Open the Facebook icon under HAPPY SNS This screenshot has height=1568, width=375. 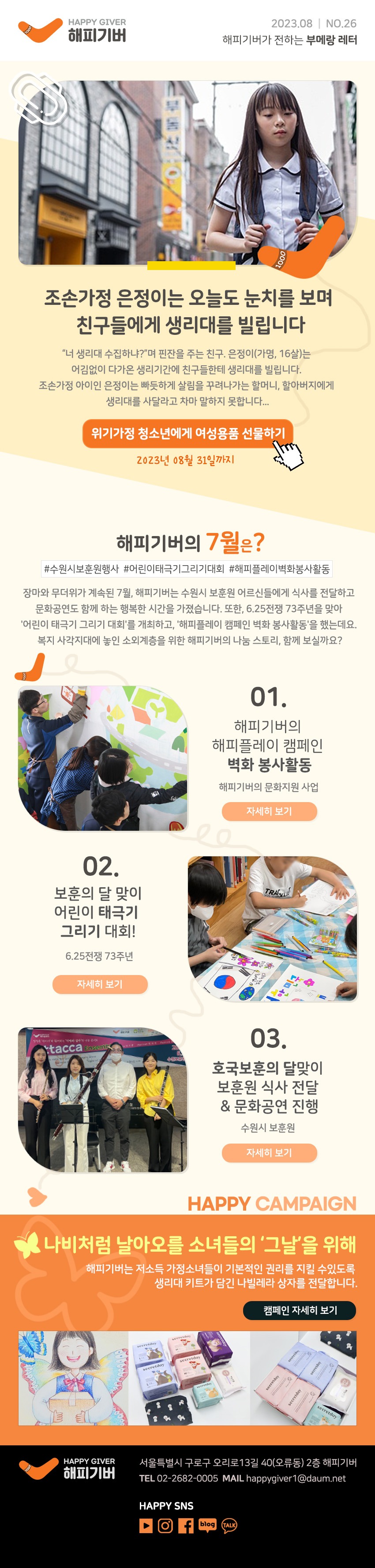[x=186, y=1525]
